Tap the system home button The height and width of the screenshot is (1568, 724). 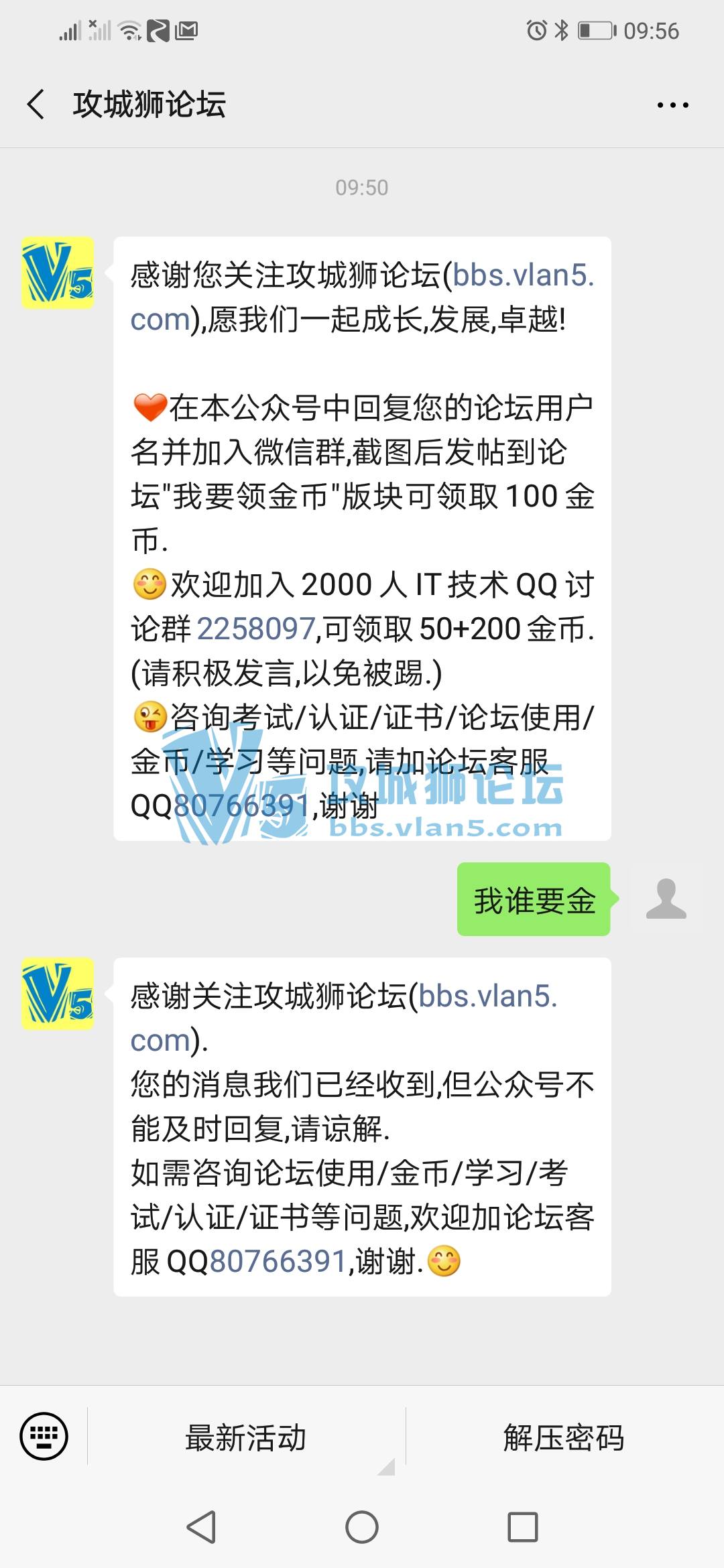[x=362, y=1528]
